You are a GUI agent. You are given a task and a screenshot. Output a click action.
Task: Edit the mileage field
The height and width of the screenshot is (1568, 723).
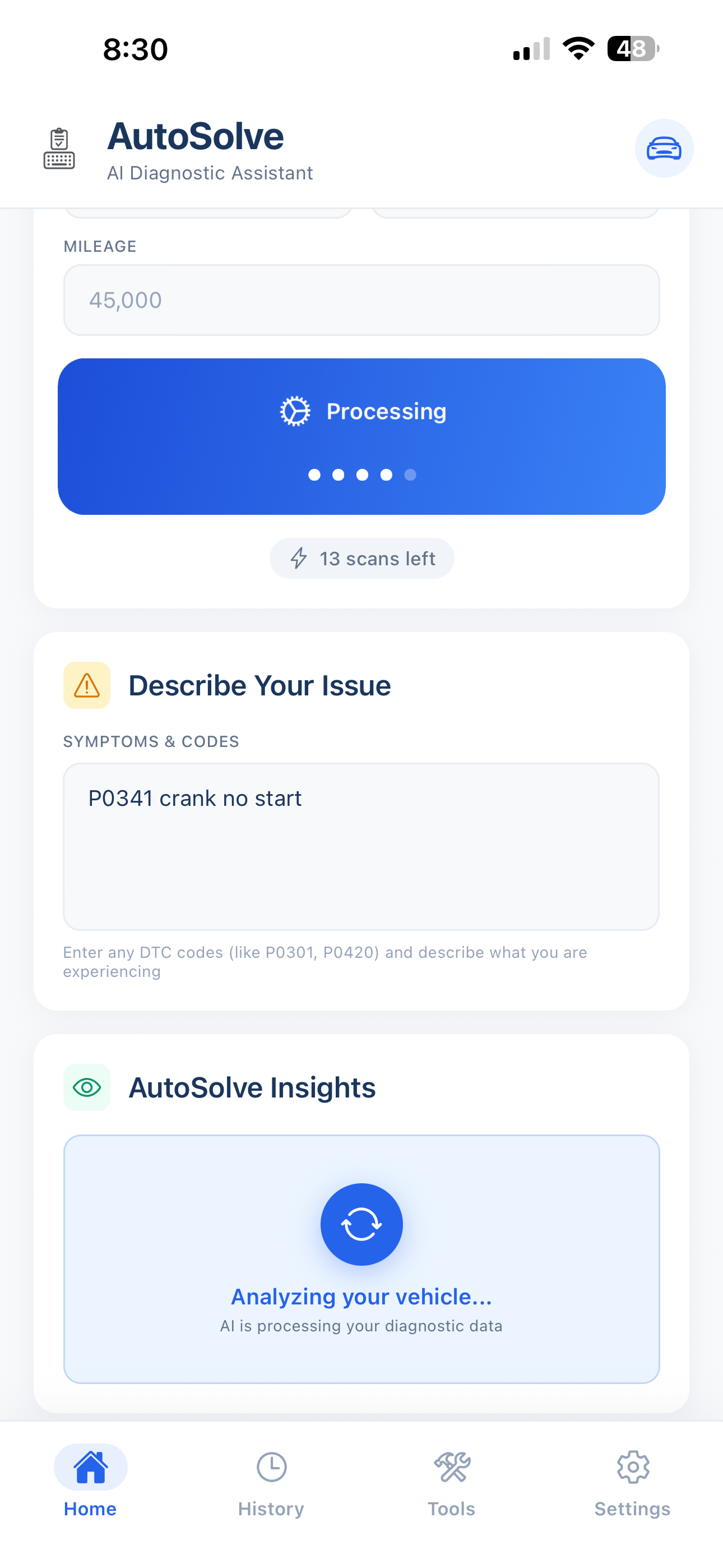361,300
